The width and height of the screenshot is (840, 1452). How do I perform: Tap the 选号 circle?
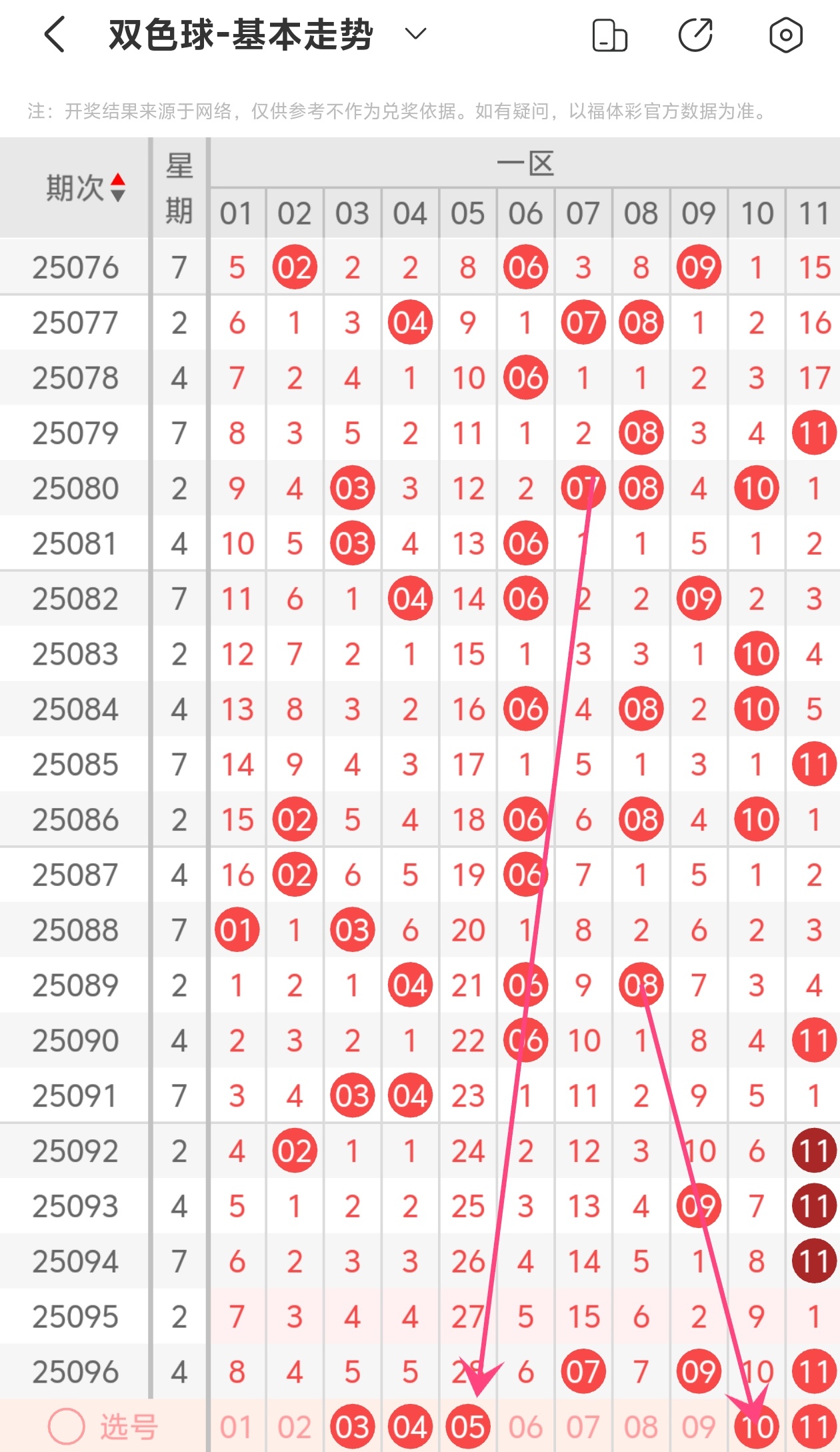[x=67, y=1427]
